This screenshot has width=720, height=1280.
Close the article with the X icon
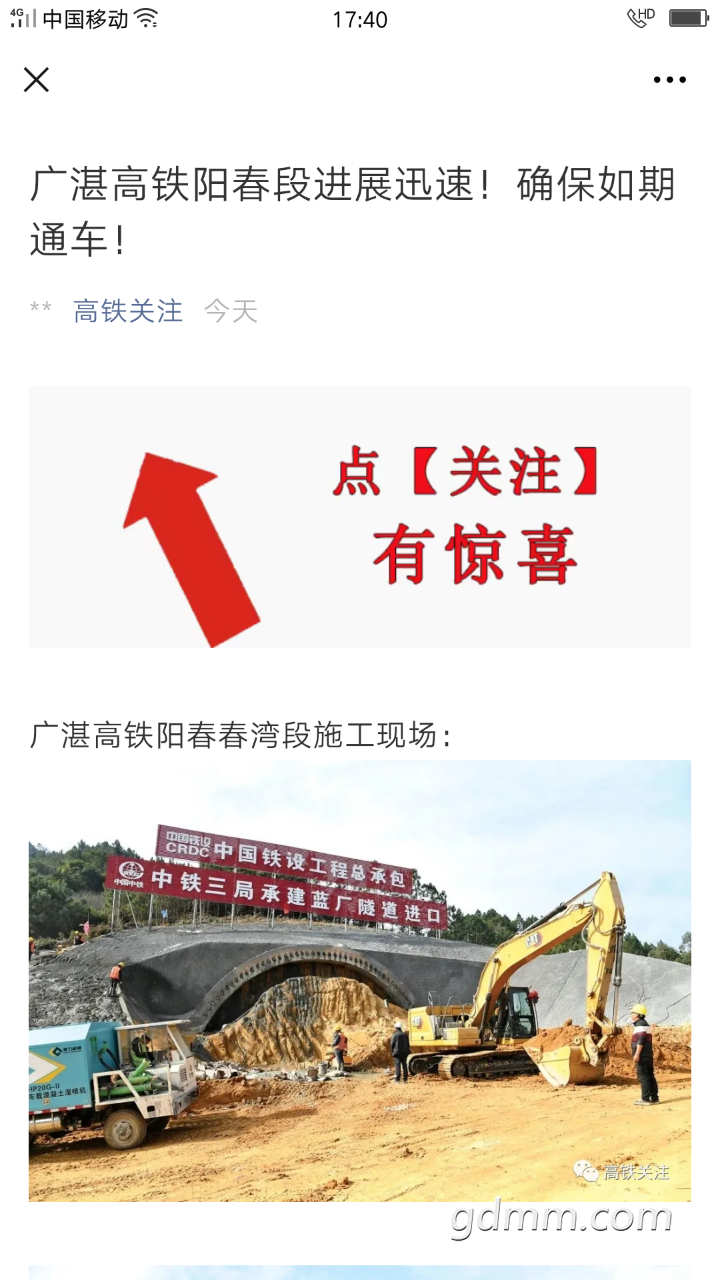coord(36,80)
